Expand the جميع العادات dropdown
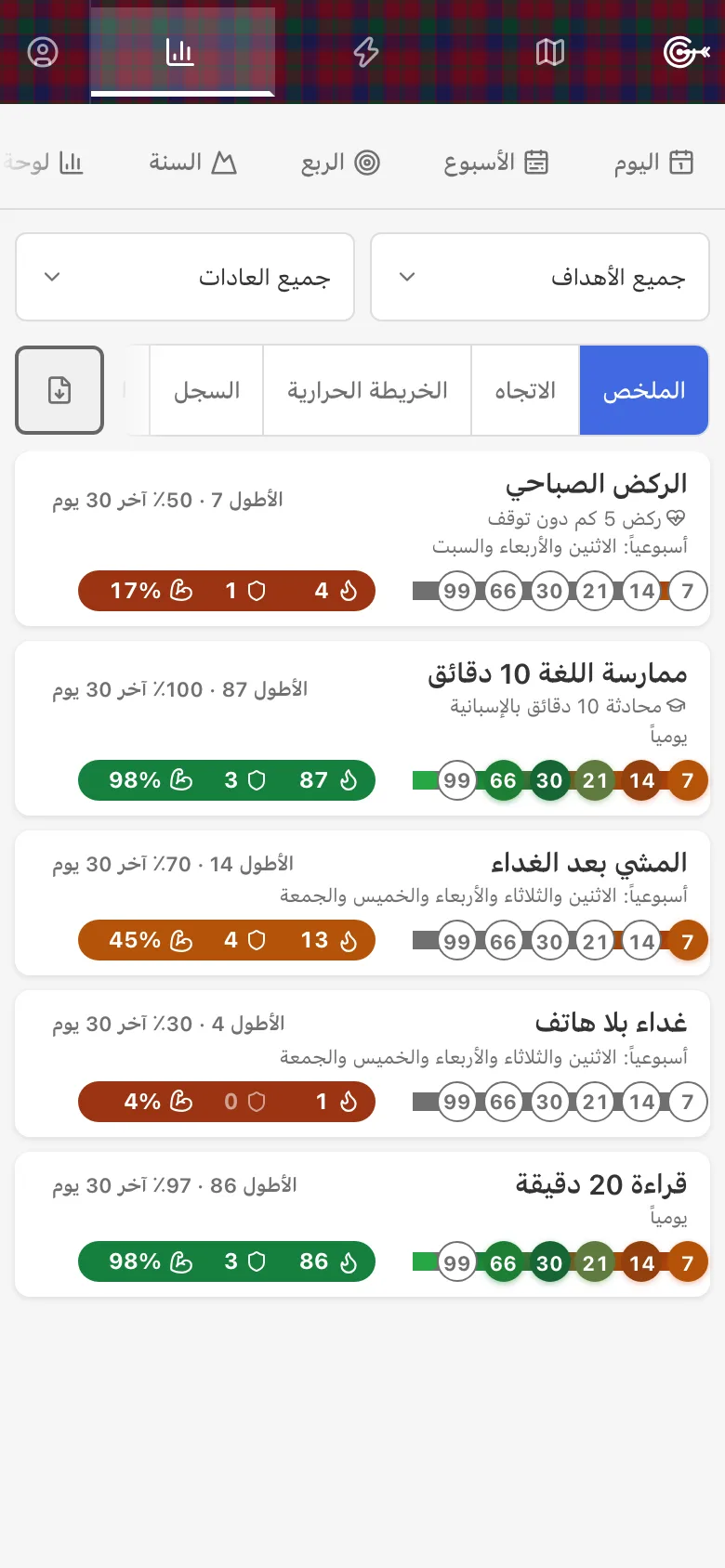Image resolution: width=725 pixels, height=1568 pixels. coord(185,277)
